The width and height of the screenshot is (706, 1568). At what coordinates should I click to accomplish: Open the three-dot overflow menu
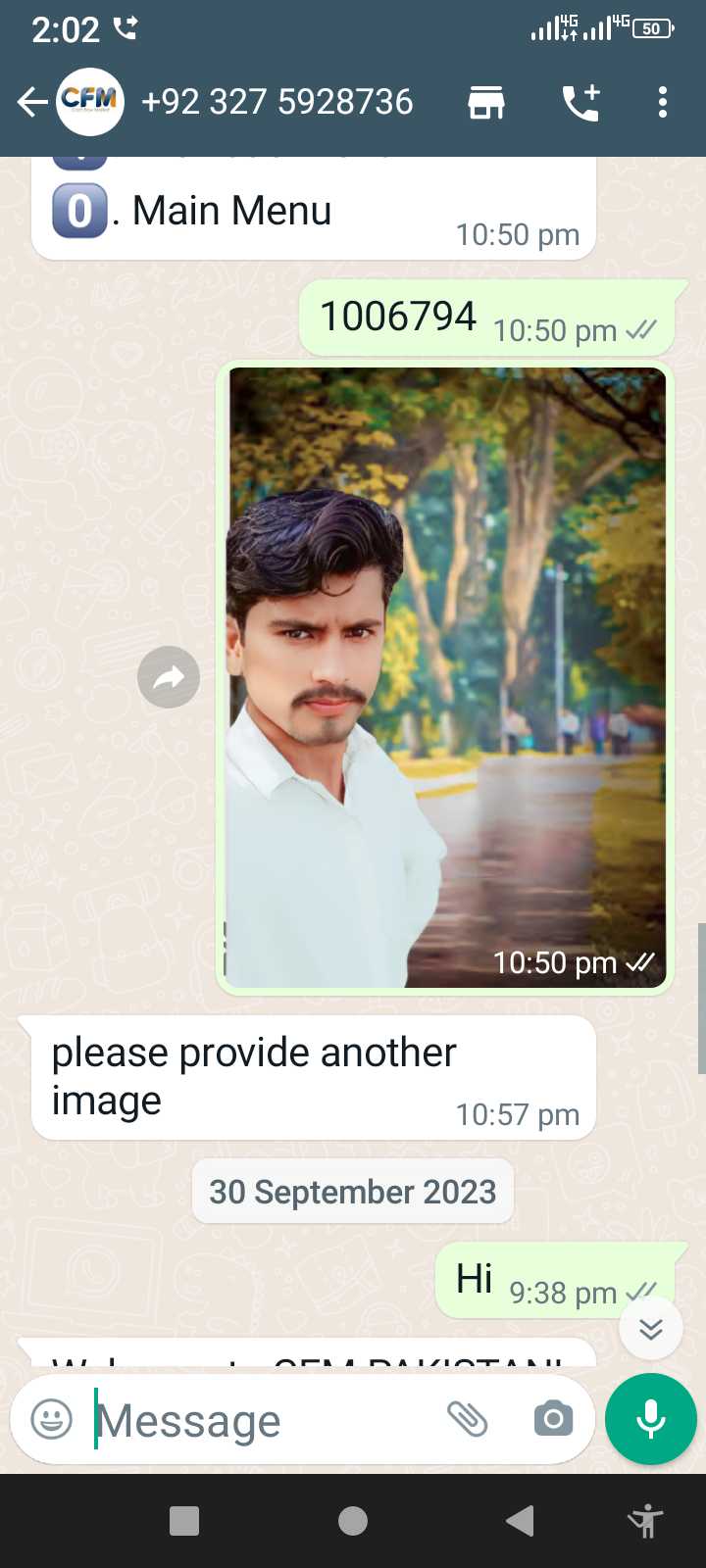click(x=663, y=102)
